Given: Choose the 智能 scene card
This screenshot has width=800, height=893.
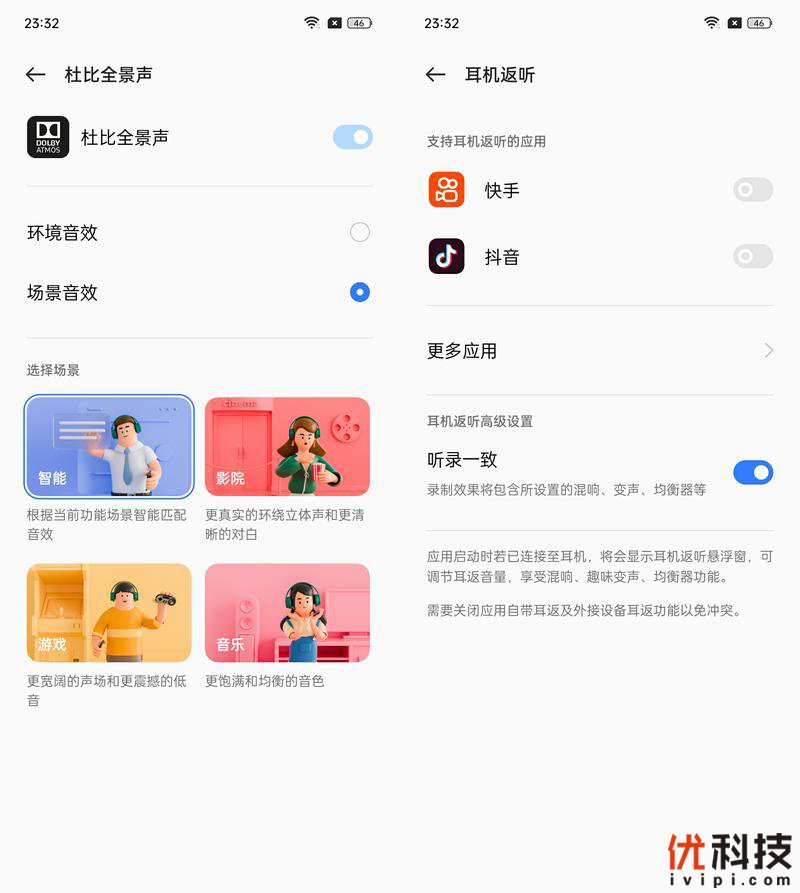Looking at the screenshot, I should [x=109, y=446].
